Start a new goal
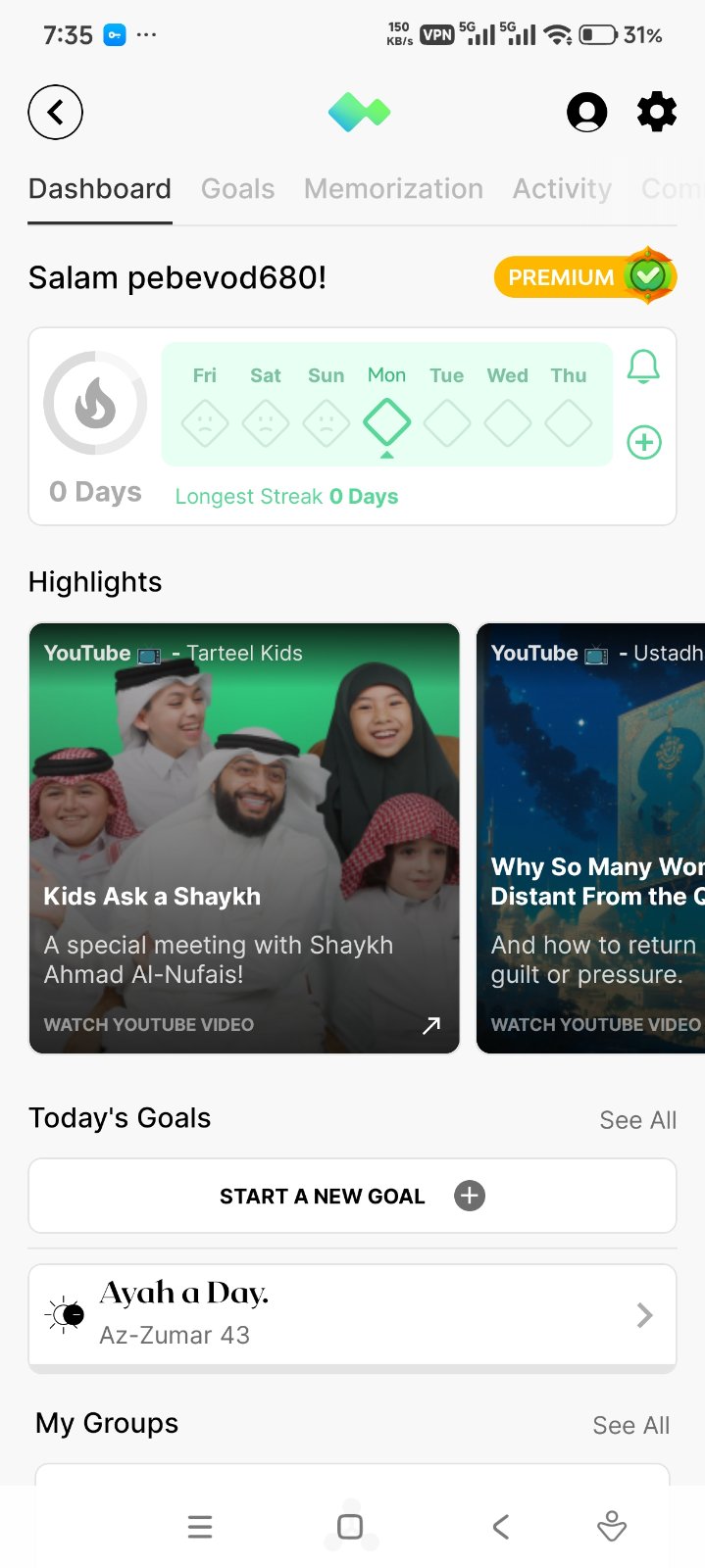This screenshot has width=705, height=1568. pos(352,1196)
